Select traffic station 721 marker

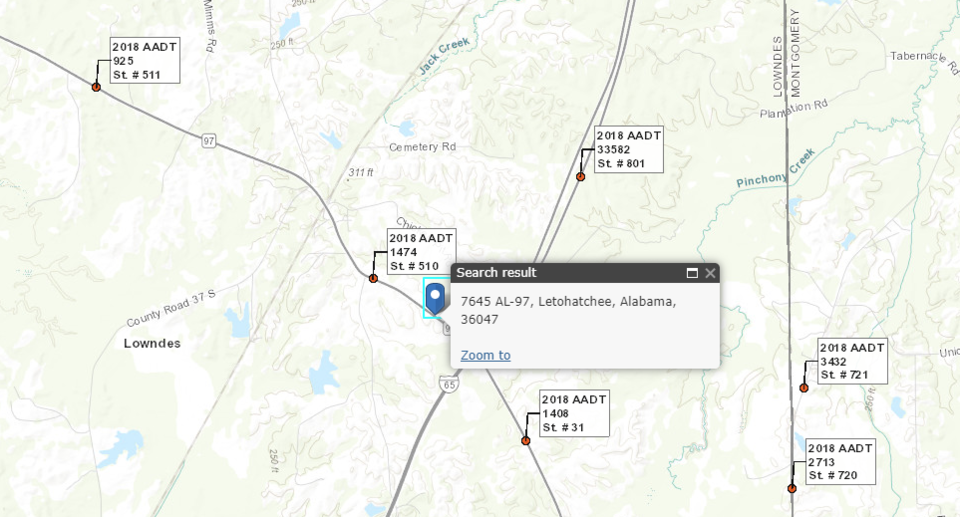(x=803, y=387)
